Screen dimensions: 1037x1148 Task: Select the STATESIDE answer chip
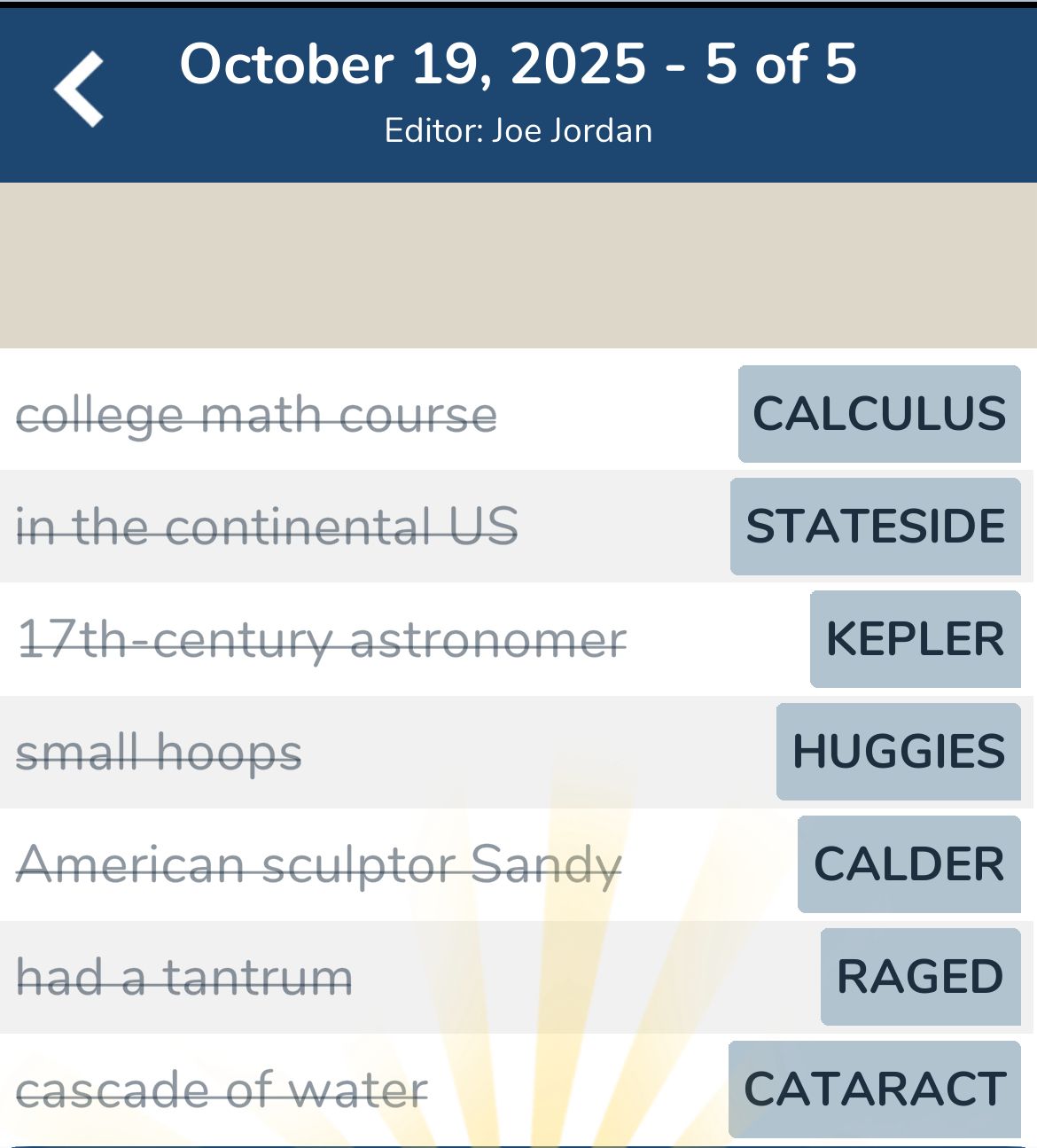coord(876,527)
